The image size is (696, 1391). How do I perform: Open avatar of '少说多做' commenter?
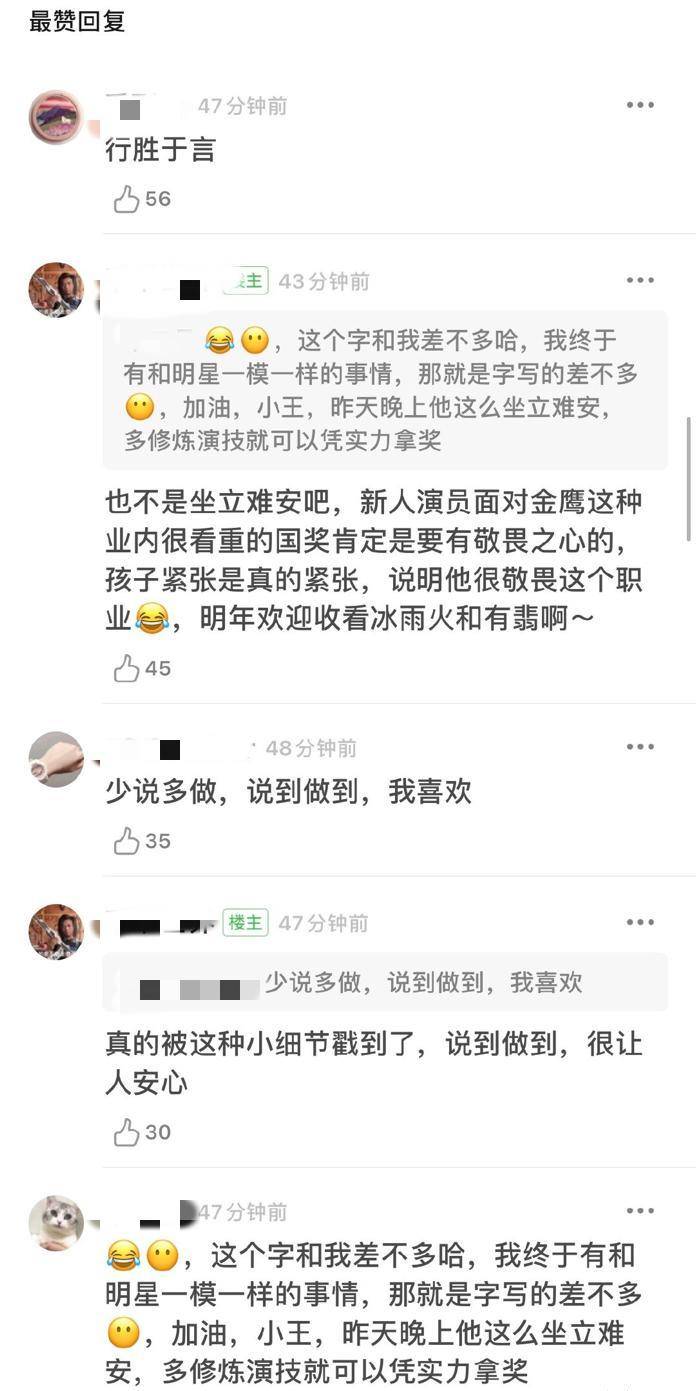pos(55,759)
